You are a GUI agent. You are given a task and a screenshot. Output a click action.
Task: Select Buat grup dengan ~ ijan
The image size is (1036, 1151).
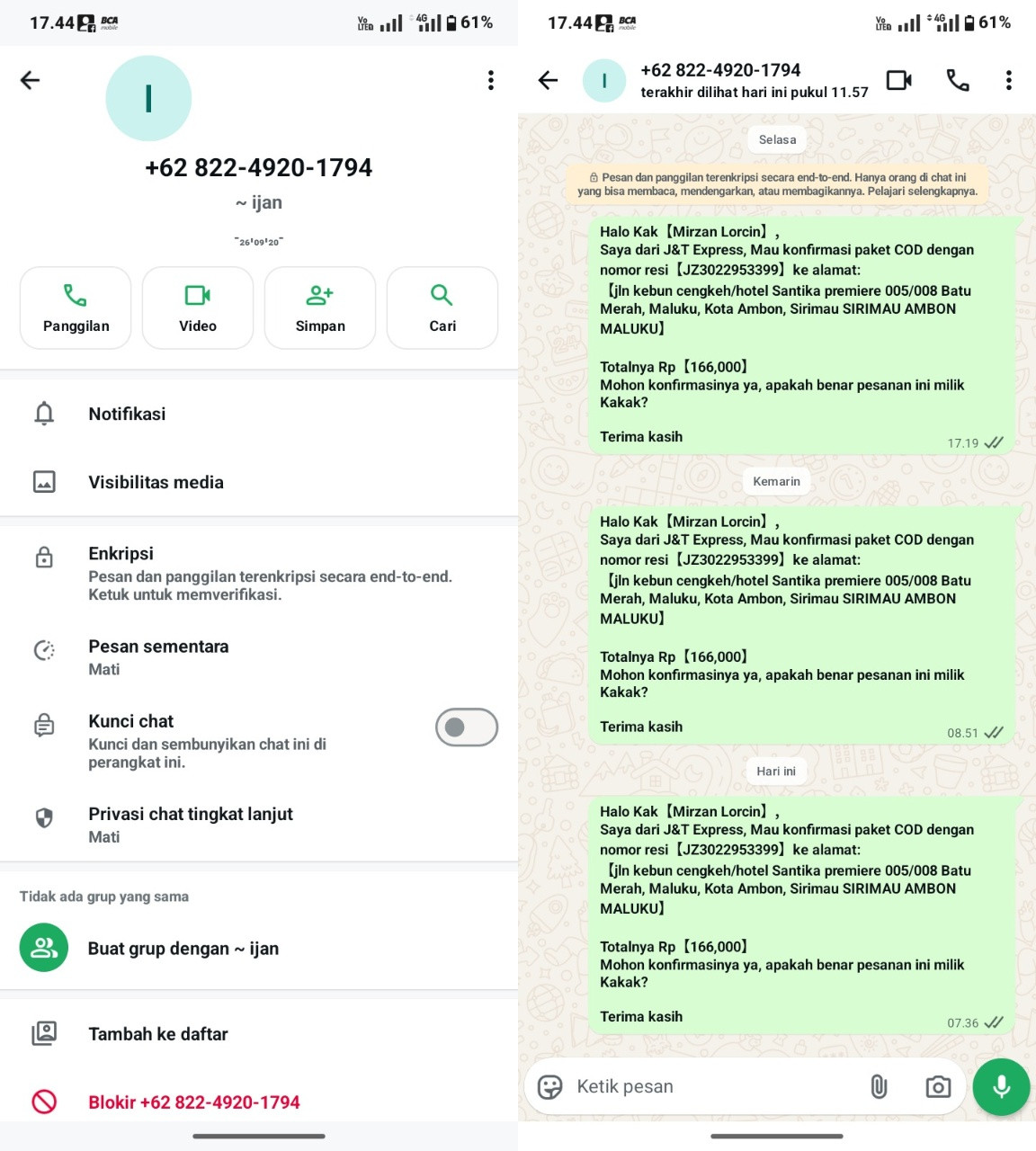(x=259, y=948)
